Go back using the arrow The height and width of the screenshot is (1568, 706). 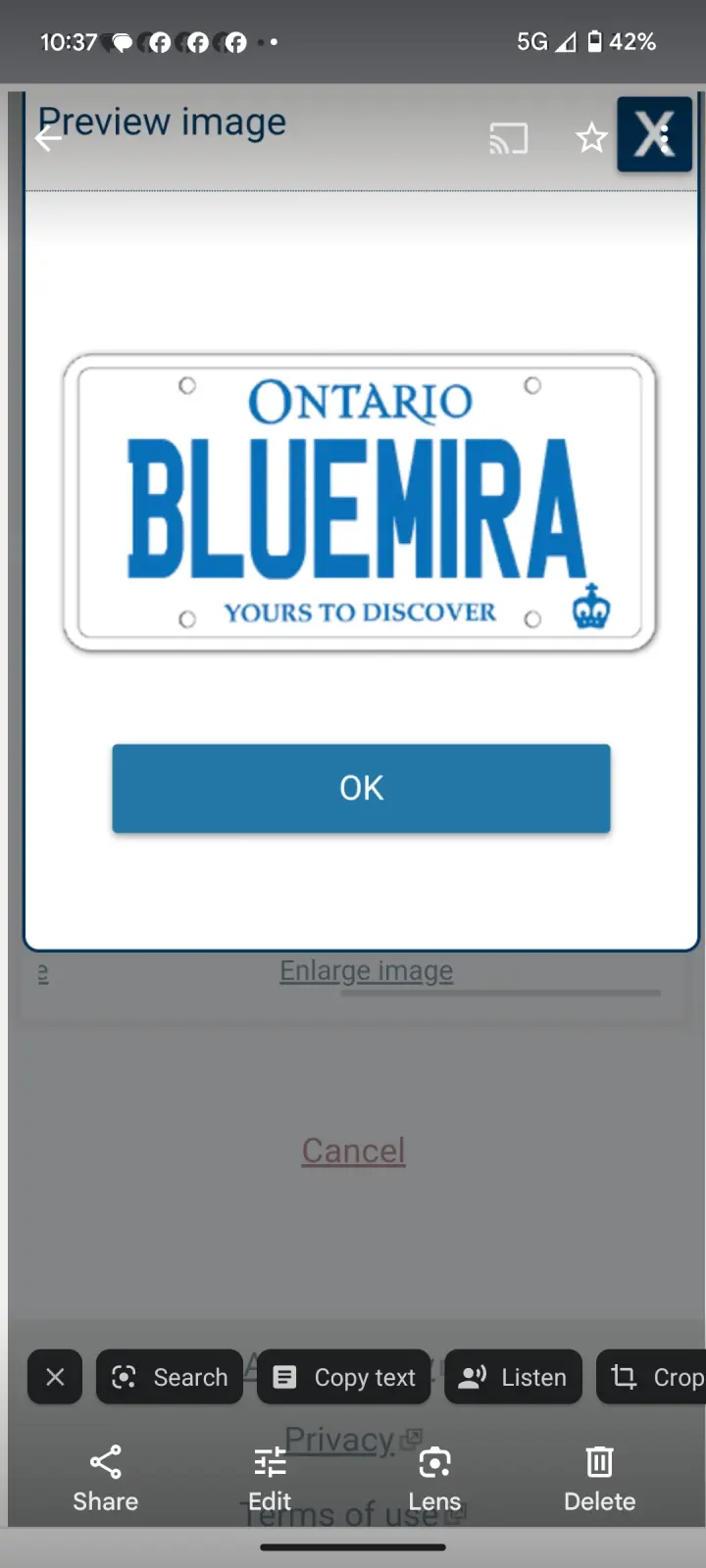click(47, 138)
